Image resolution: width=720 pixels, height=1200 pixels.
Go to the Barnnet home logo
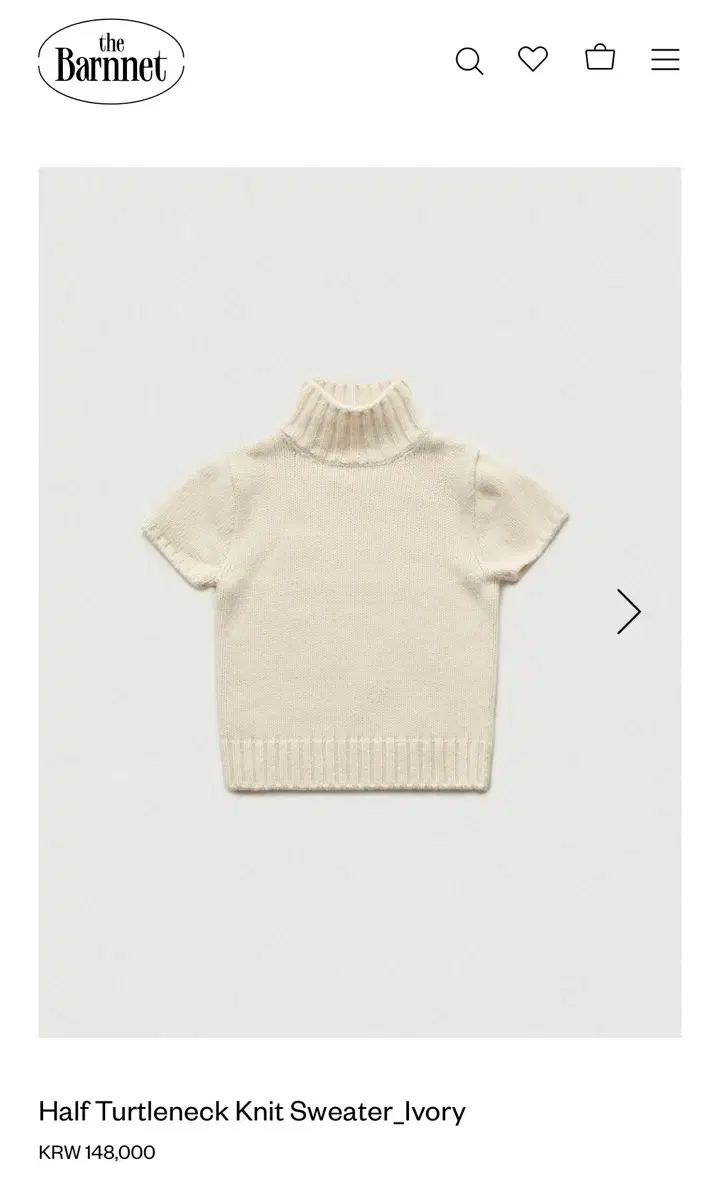[112, 61]
